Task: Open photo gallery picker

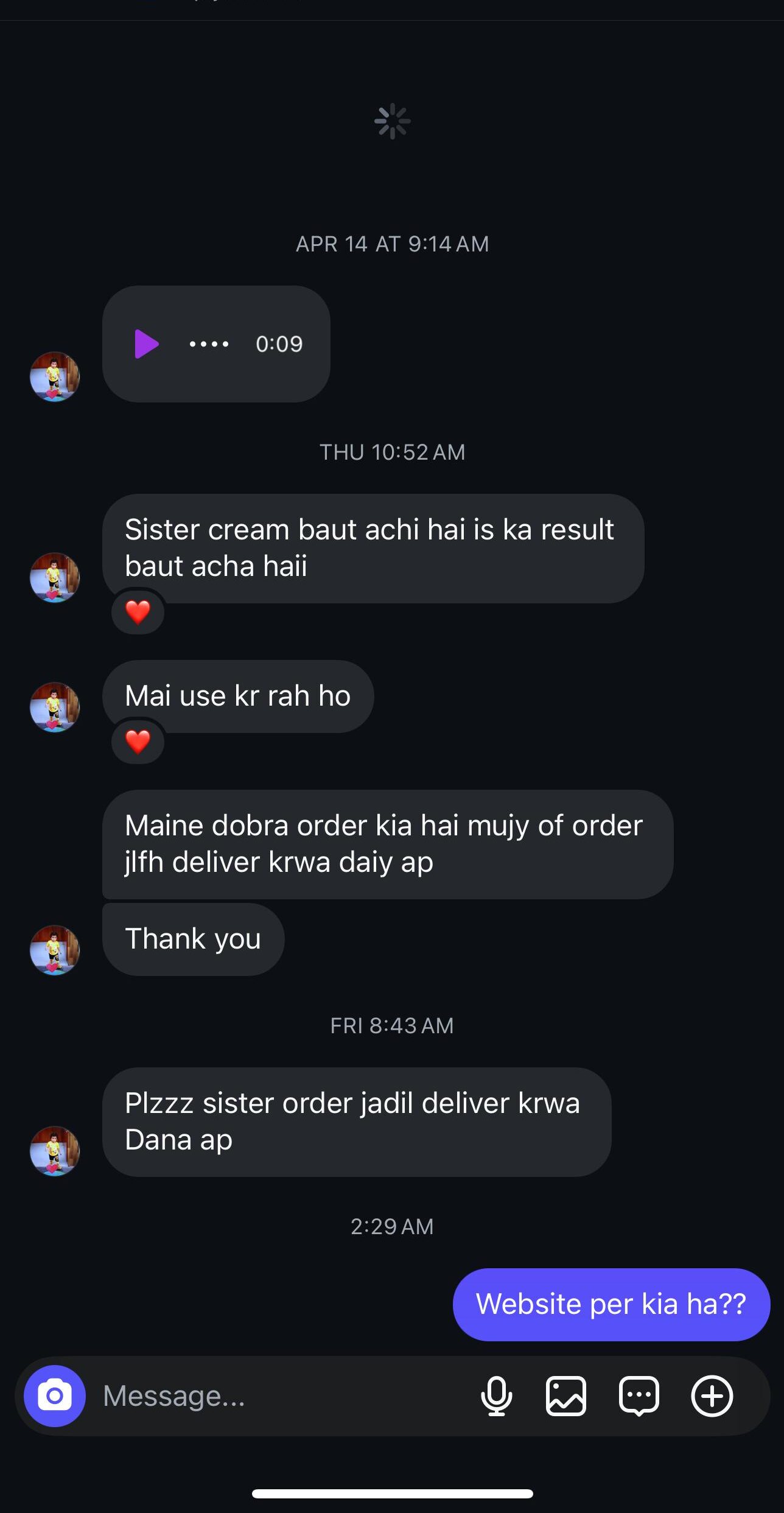Action: [566, 1396]
